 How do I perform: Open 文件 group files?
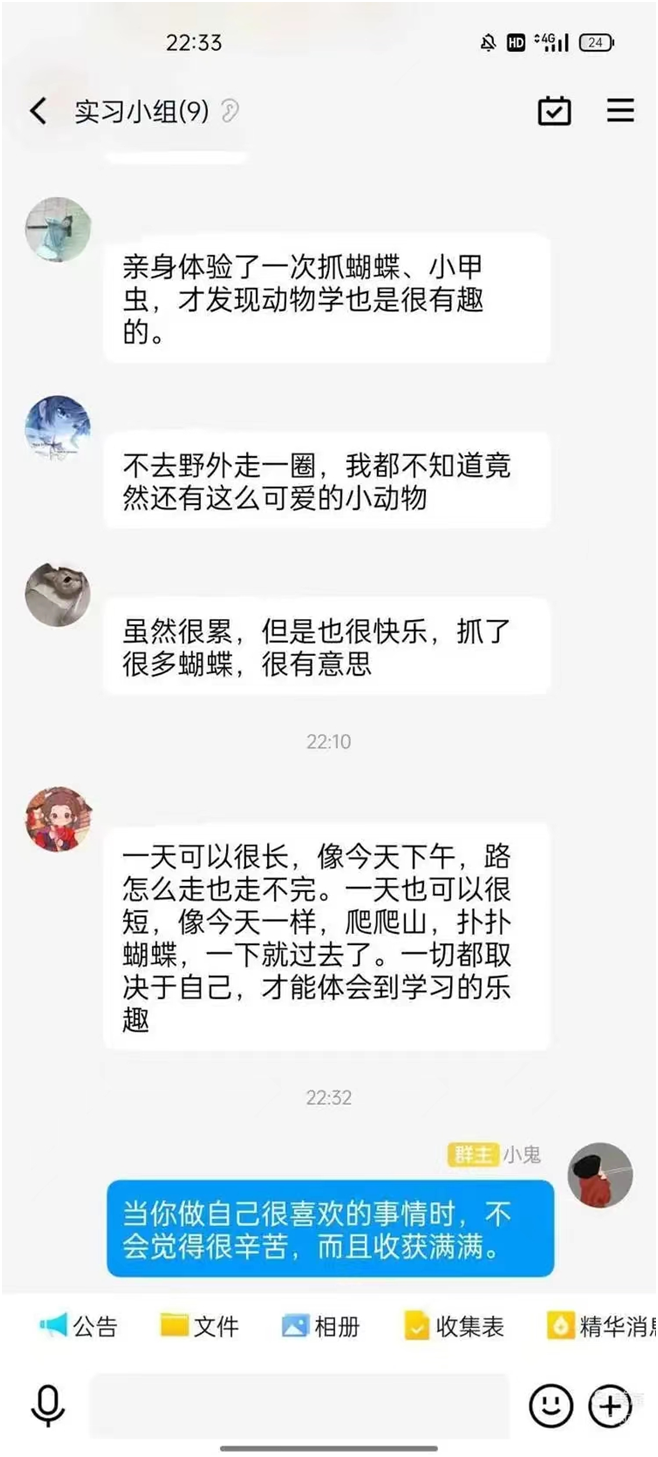pyautogui.click(x=200, y=1327)
